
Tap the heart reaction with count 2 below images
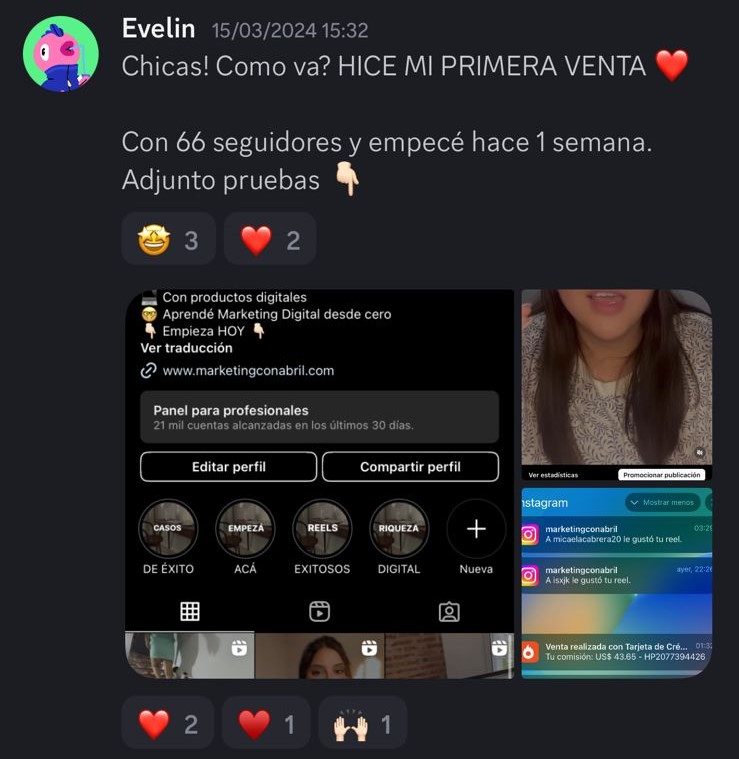coord(168,723)
